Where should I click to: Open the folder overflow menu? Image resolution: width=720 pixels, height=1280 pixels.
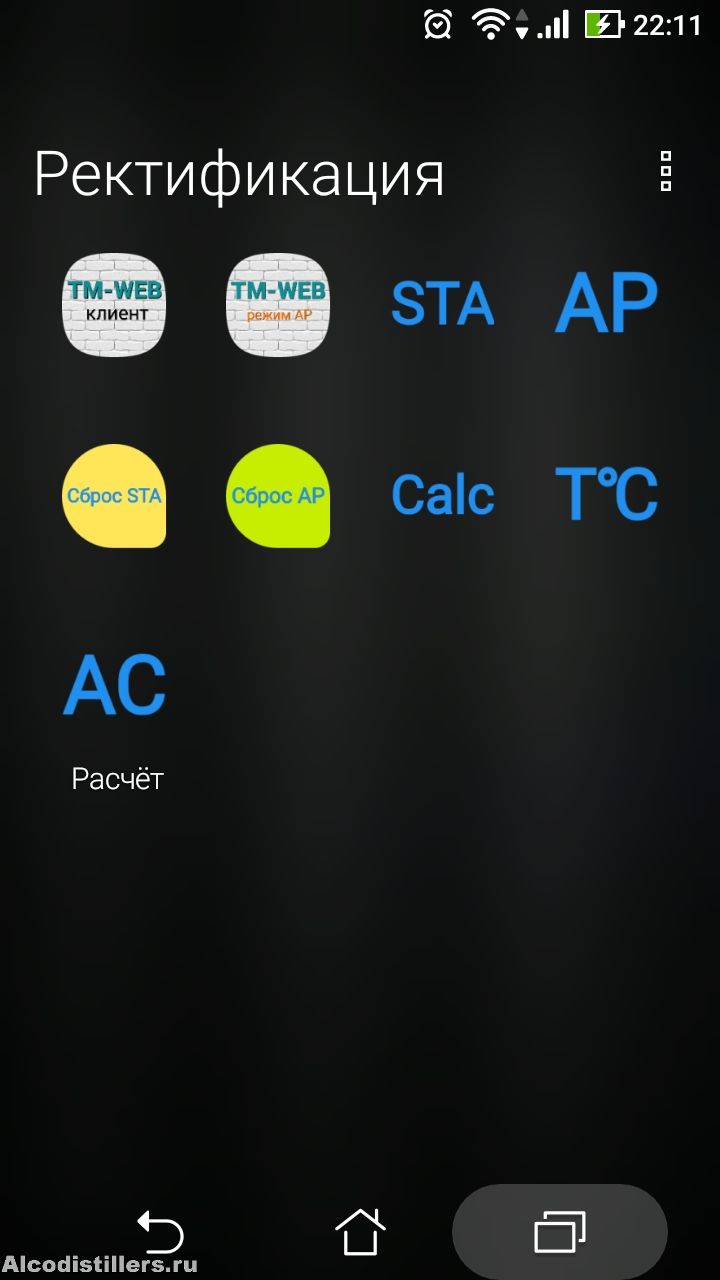(665, 172)
